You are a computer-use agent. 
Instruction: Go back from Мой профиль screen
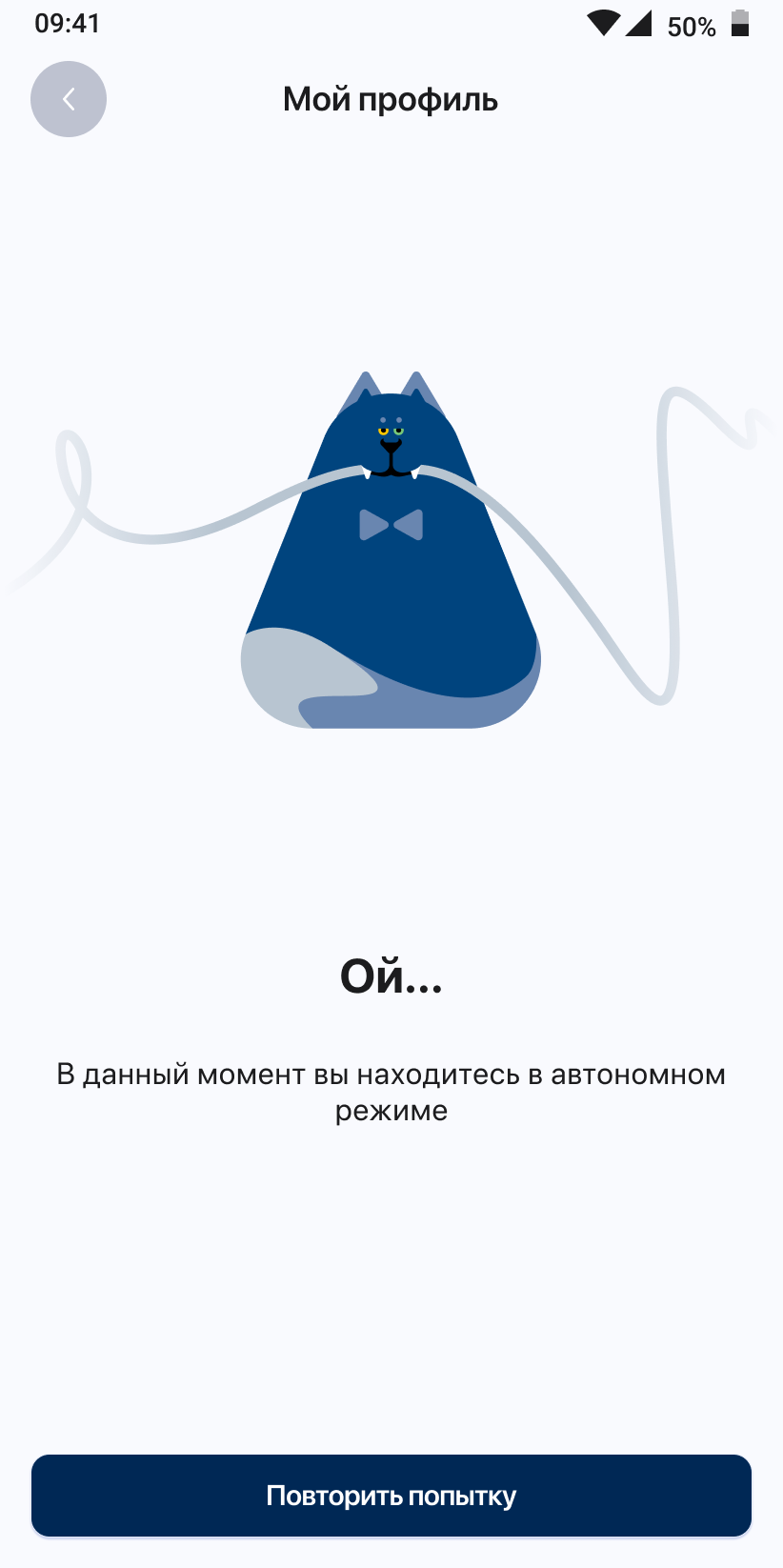tap(69, 99)
